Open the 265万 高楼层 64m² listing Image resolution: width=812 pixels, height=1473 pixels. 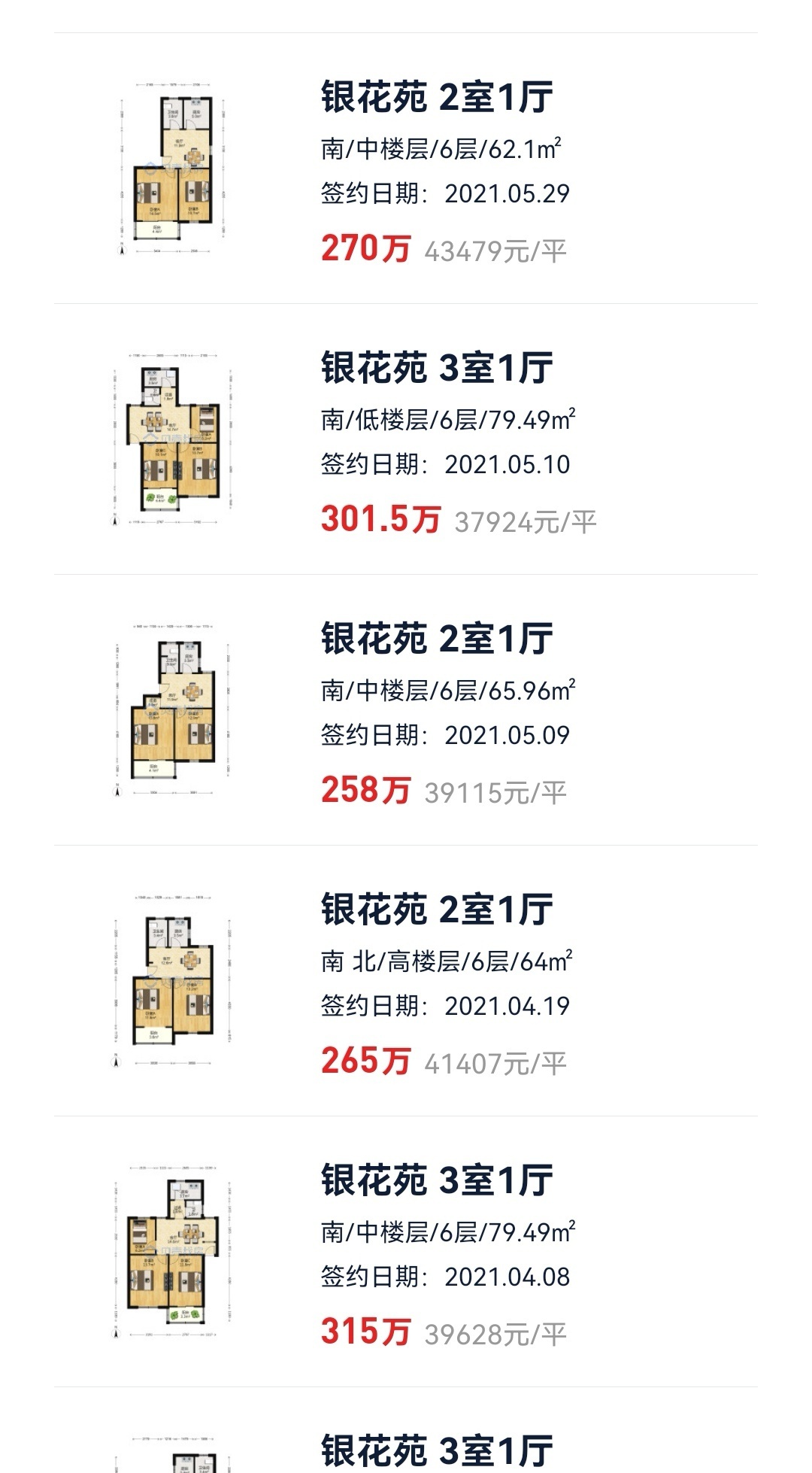(437, 910)
